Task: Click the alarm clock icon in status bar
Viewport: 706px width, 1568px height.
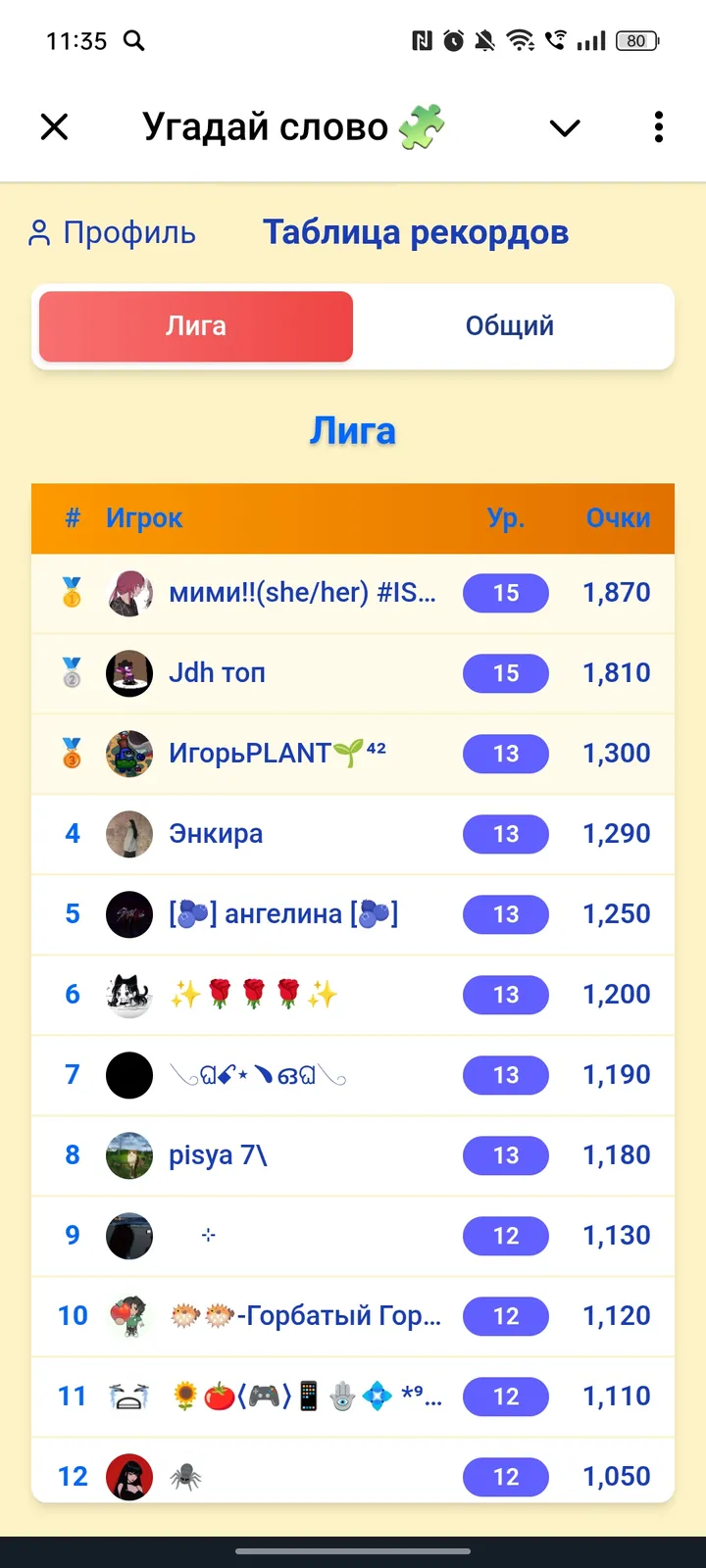Action: point(452,40)
